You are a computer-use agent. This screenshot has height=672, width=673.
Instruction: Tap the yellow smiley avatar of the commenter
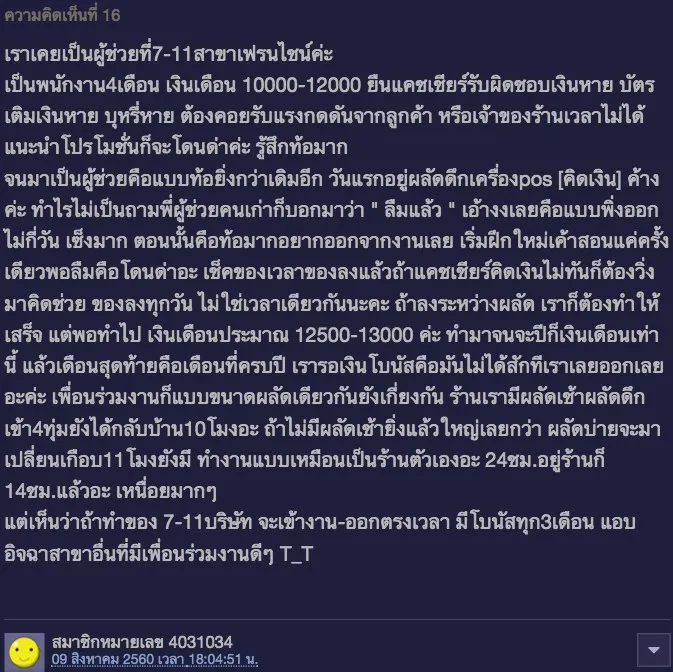tap(22, 649)
